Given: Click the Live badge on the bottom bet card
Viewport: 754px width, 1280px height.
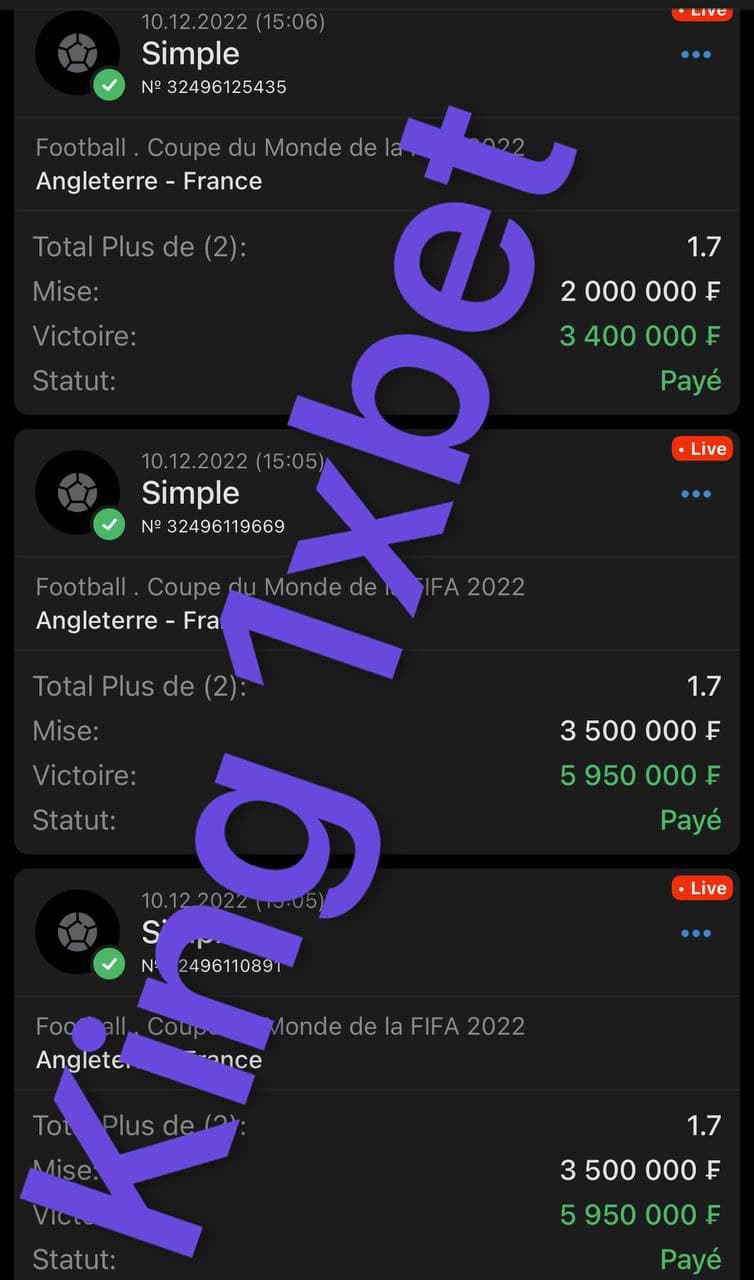Looking at the screenshot, I should [701, 888].
